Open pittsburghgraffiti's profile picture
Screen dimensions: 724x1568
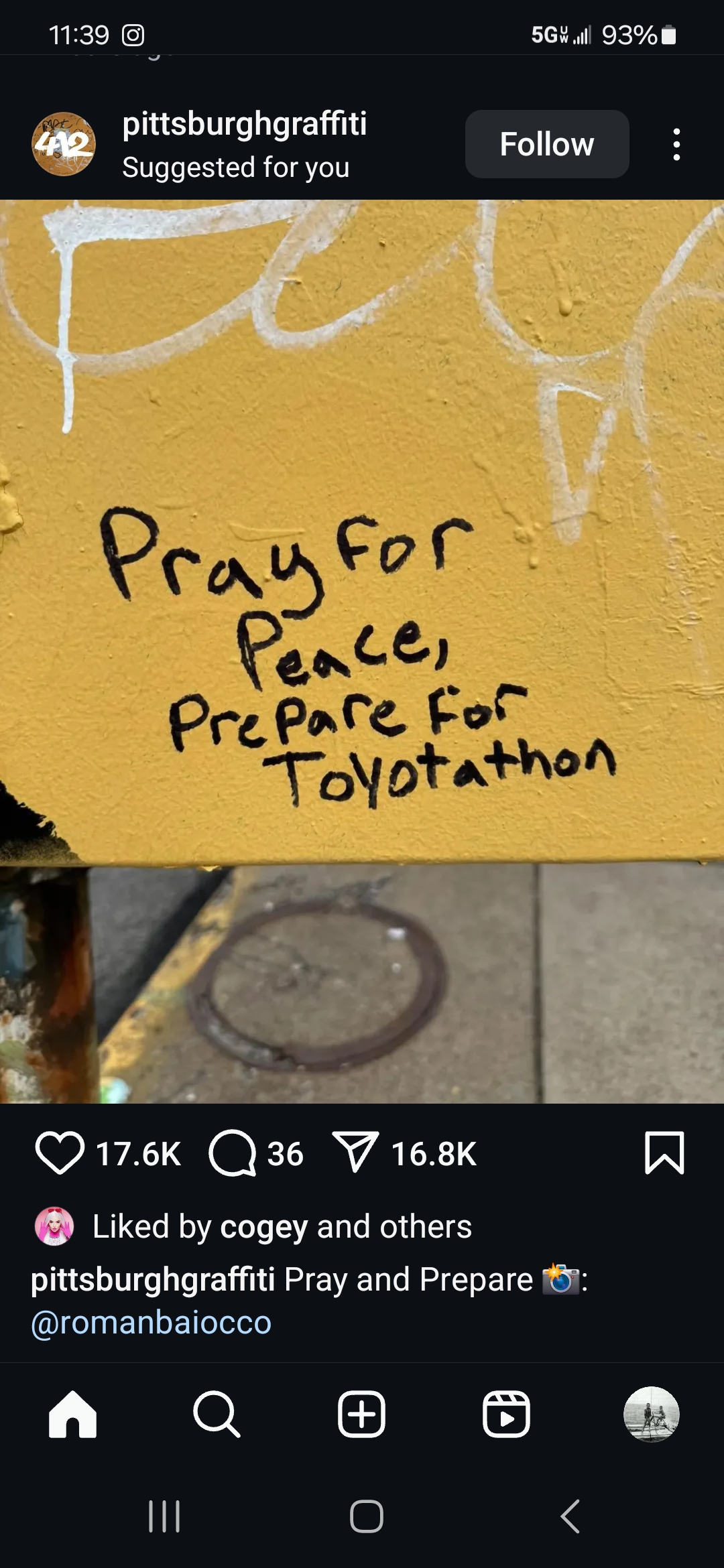[x=64, y=144]
